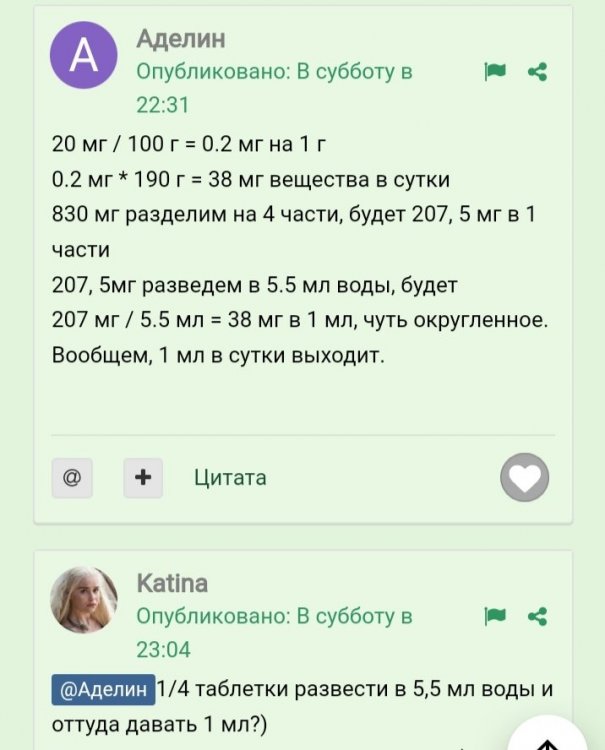Viewport: 605px width, 750px height.
Task: Open Аделин's username link
Action: click(x=180, y=38)
